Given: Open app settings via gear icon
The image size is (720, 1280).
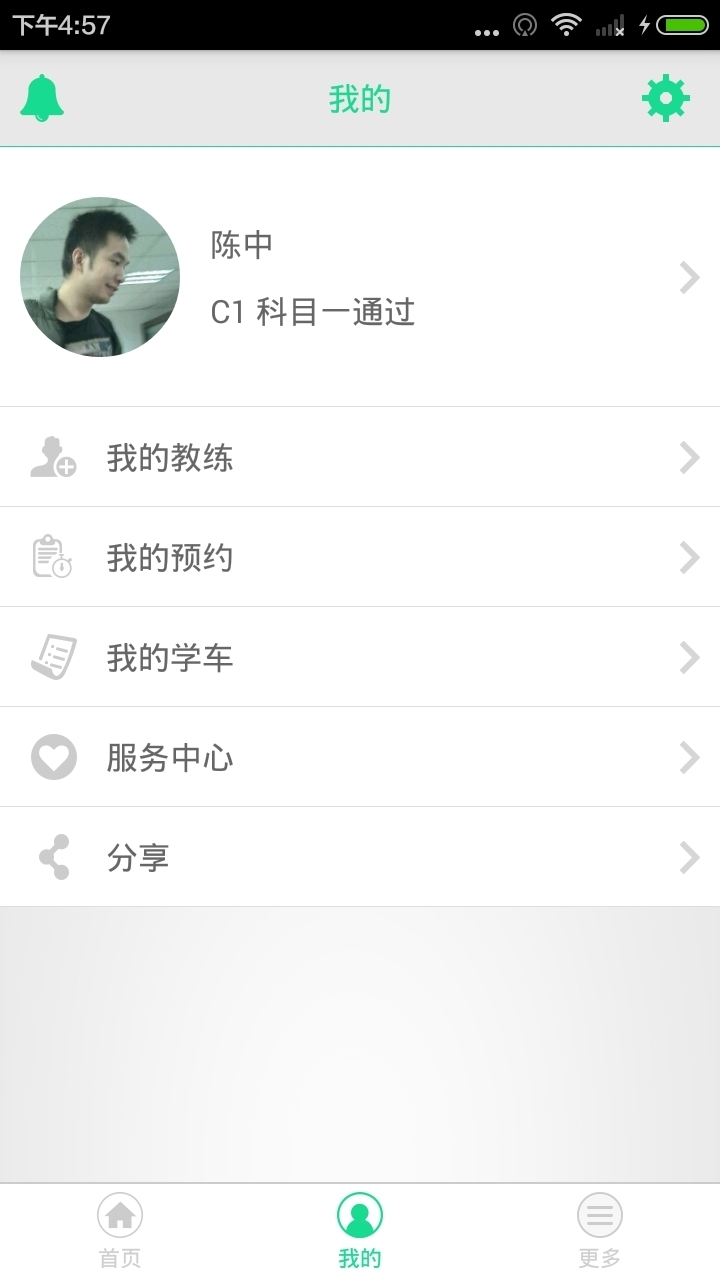Looking at the screenshot, I should click(665, 98).
